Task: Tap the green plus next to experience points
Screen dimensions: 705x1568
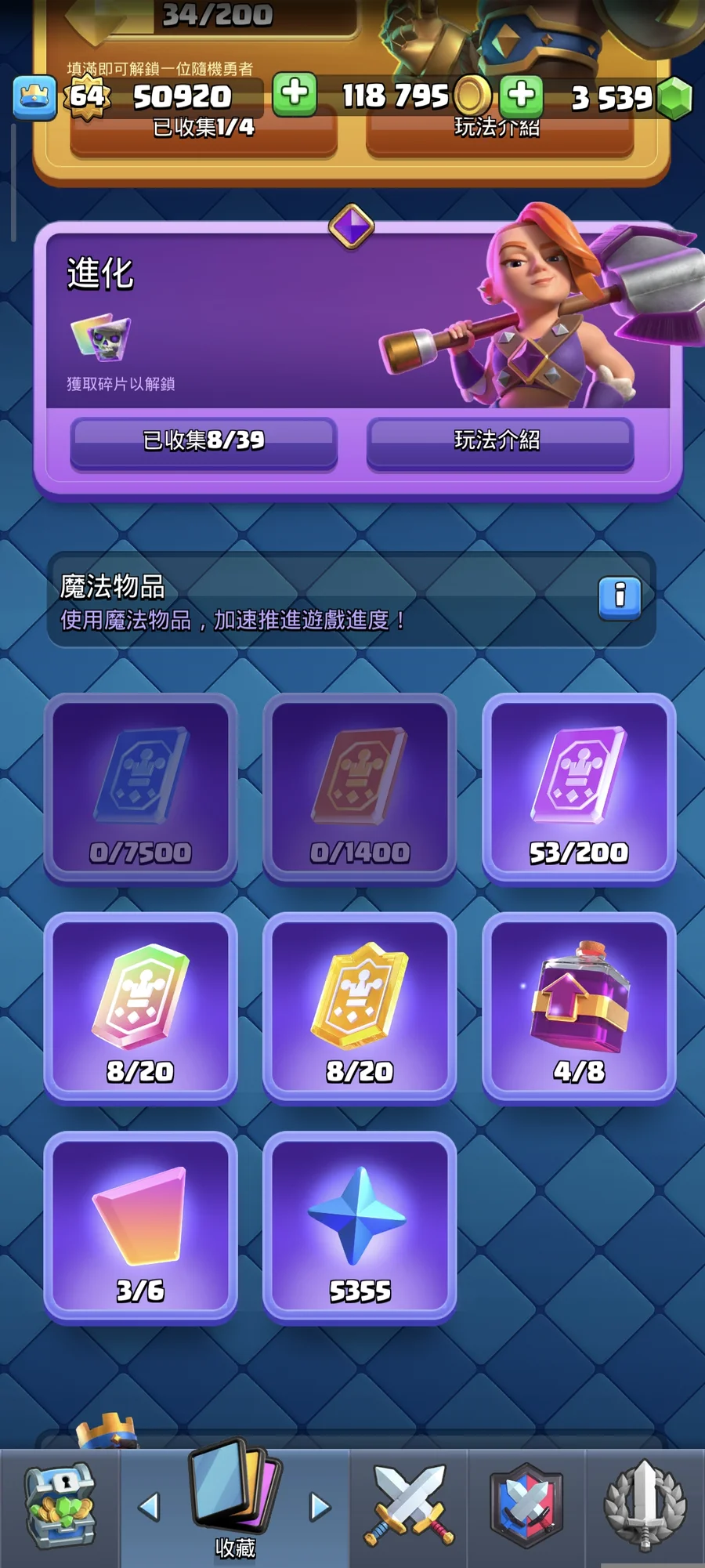Action: (295, 94)
